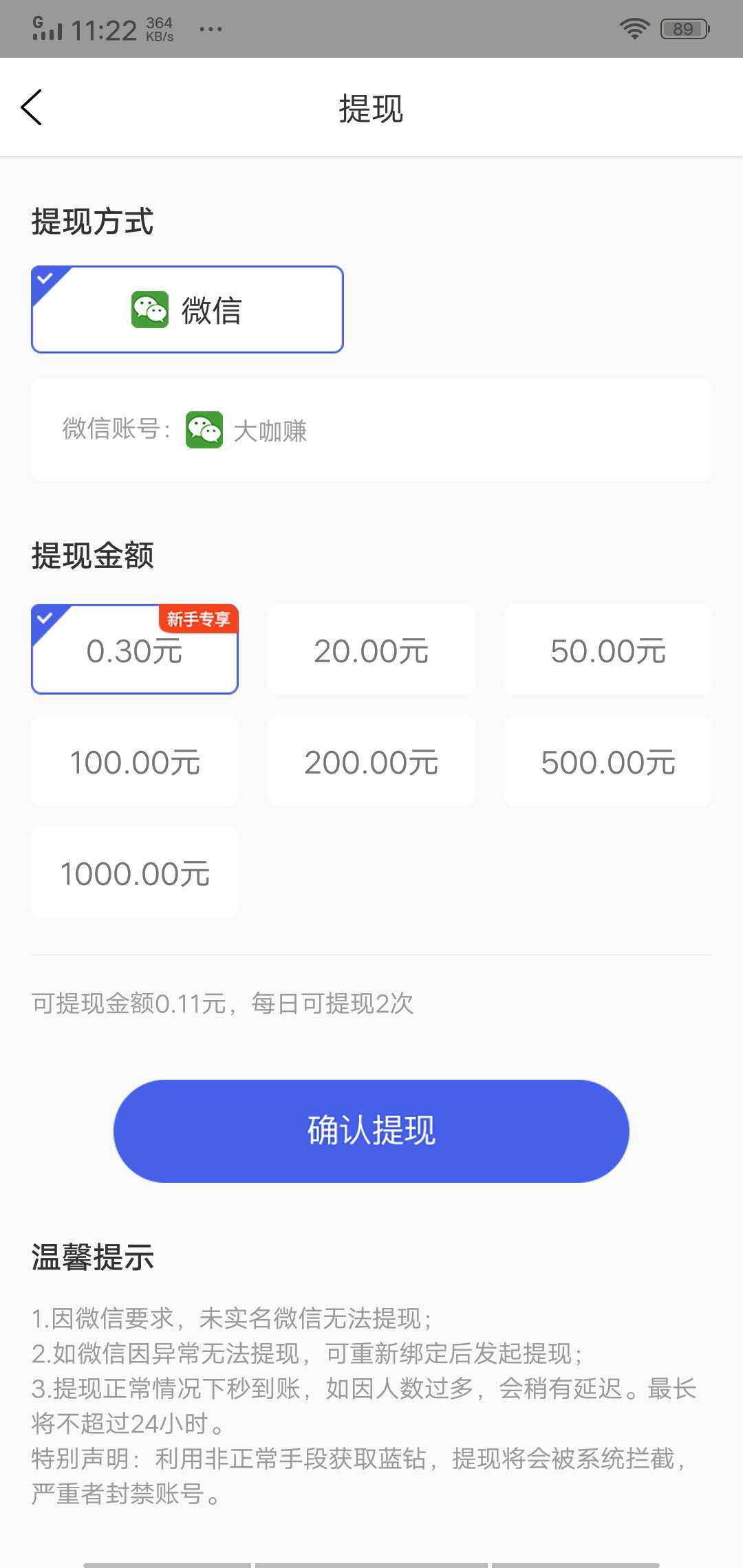The height and width of the screenshot is (1568, 743).
Task: Select the 500.00元 withdrawal amount
Action: (607, 760)
